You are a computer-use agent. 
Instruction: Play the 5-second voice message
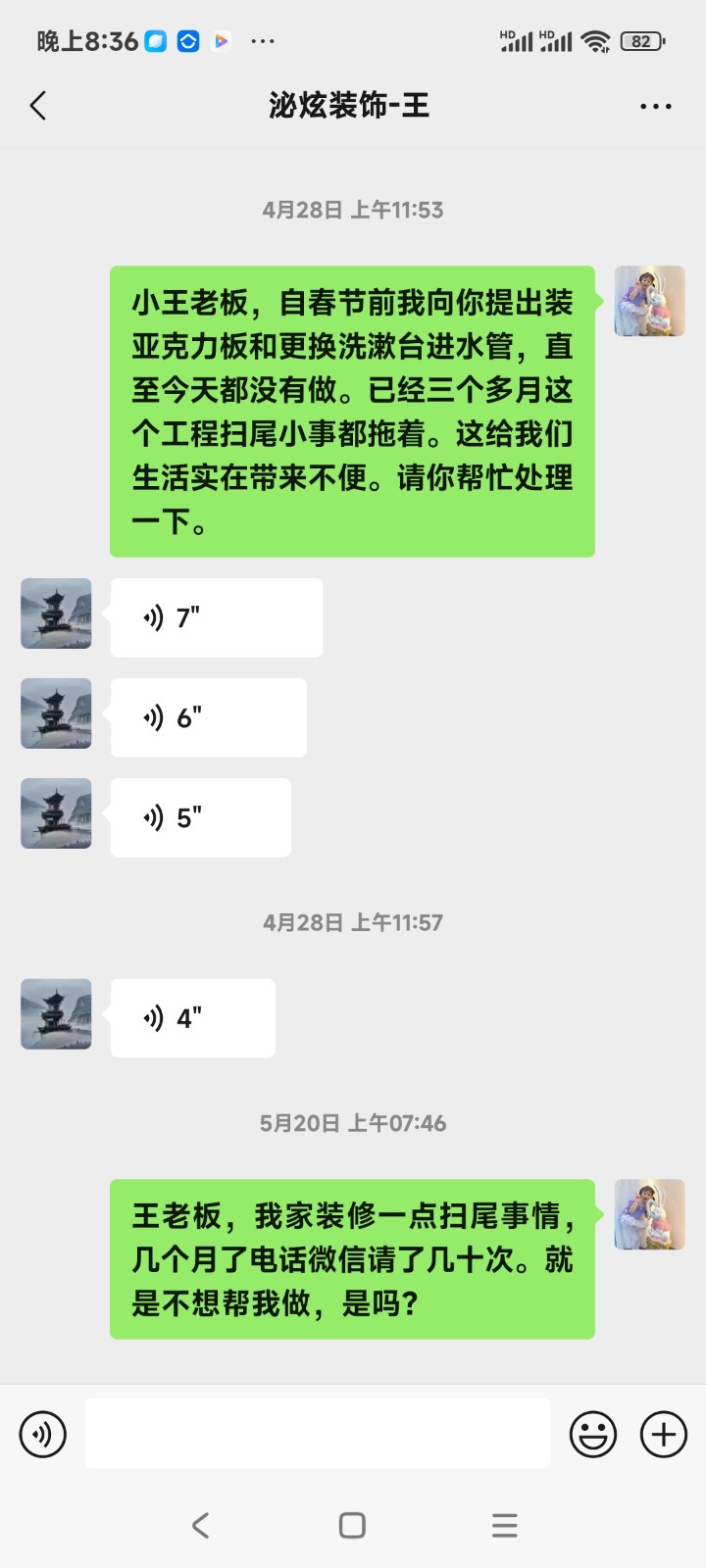(200, 817)
